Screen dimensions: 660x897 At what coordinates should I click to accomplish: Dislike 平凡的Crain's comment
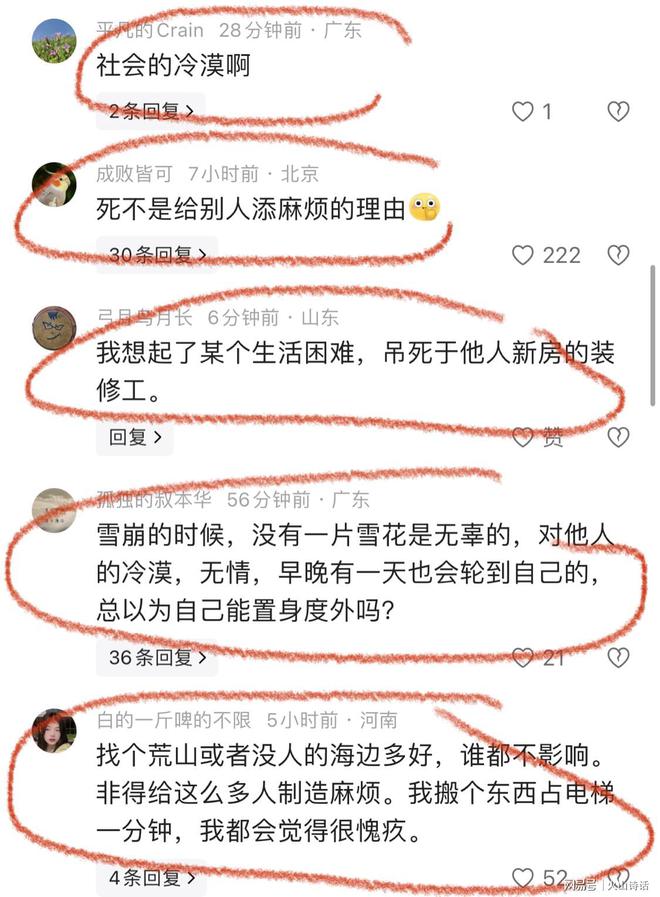[619, 112]
